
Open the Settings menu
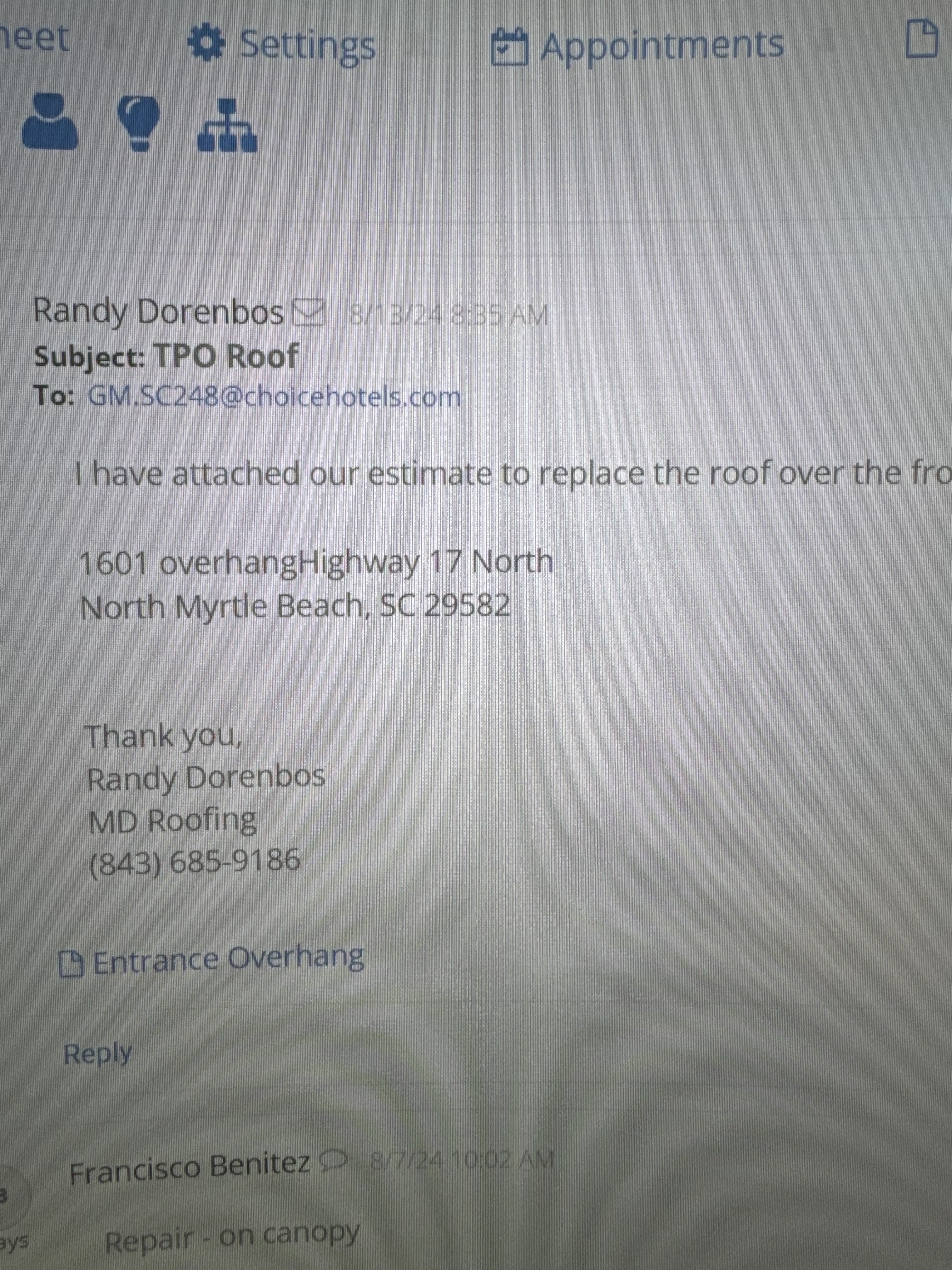pyautogui.click(x=282, y=45)
